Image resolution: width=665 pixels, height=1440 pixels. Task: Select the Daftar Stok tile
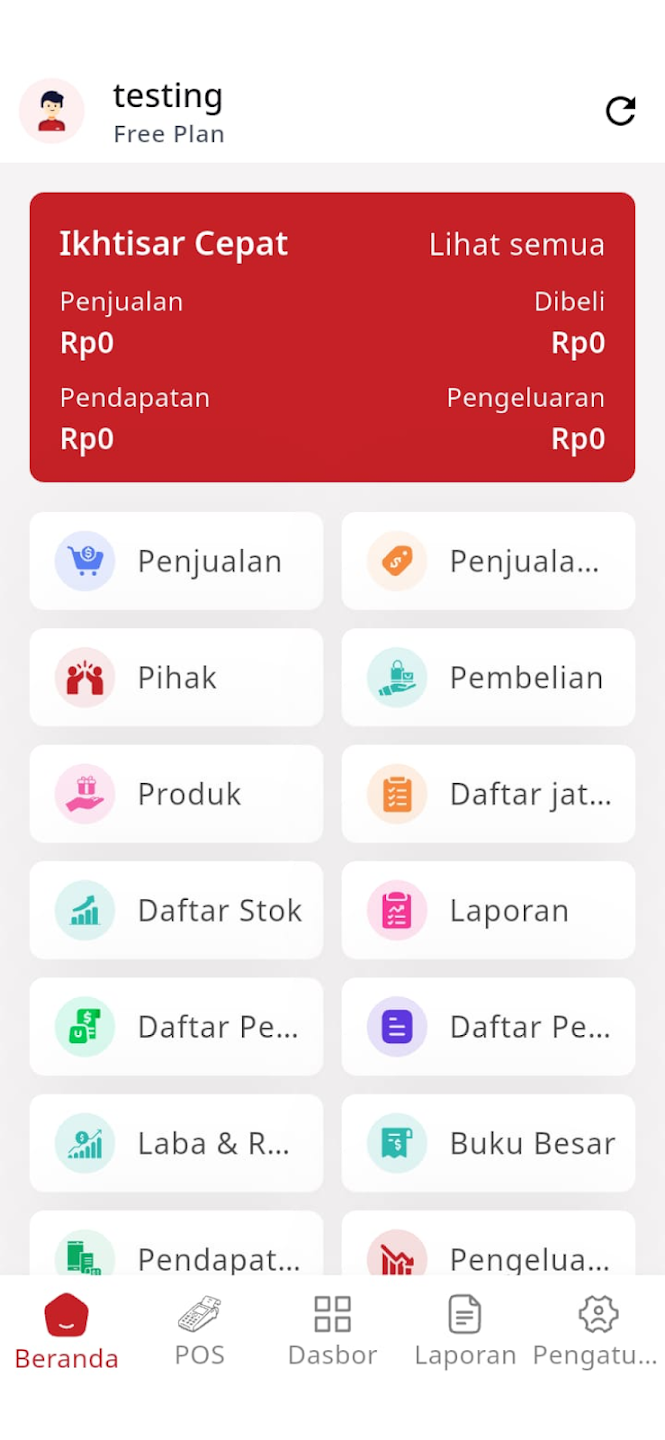(x=176, y=910)
